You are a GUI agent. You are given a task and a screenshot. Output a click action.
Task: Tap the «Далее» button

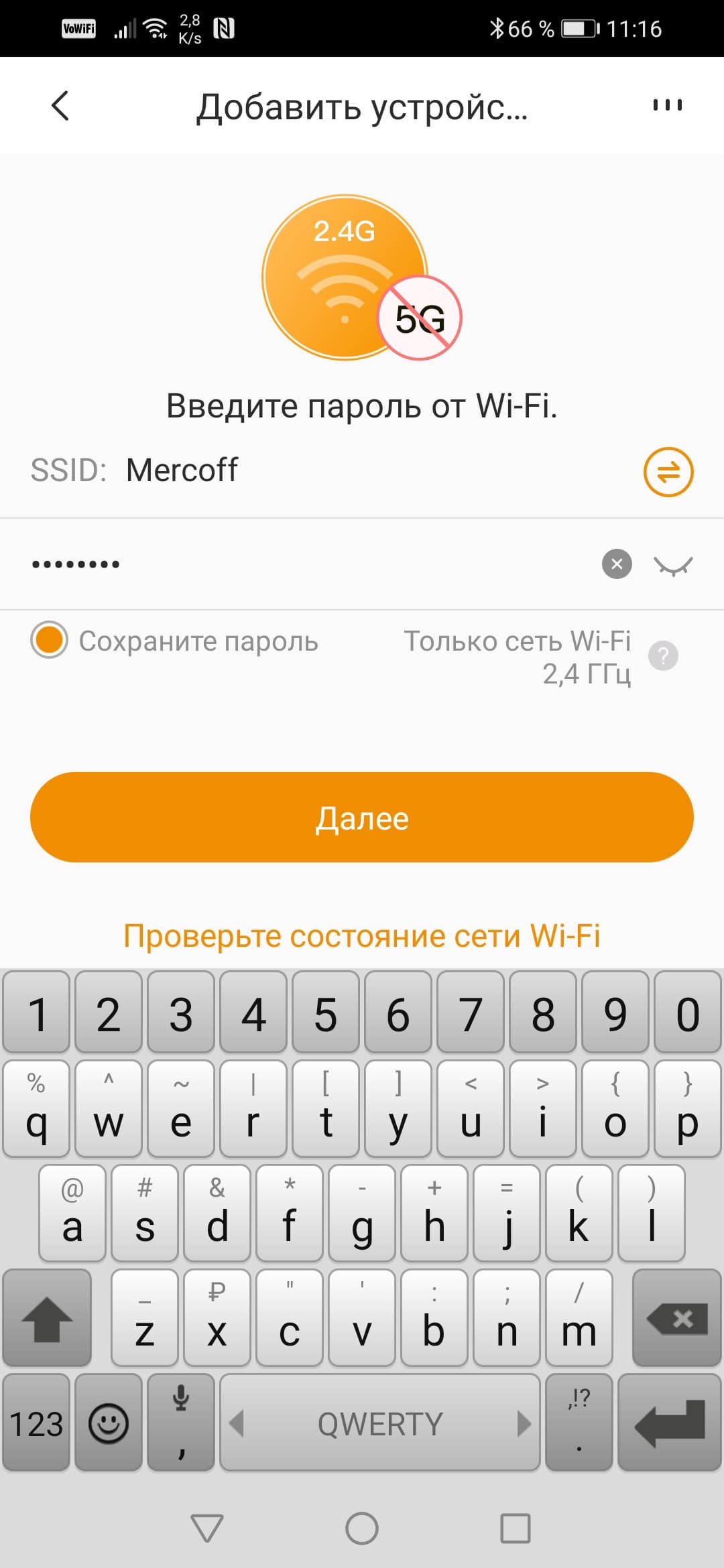coord(362,818)
